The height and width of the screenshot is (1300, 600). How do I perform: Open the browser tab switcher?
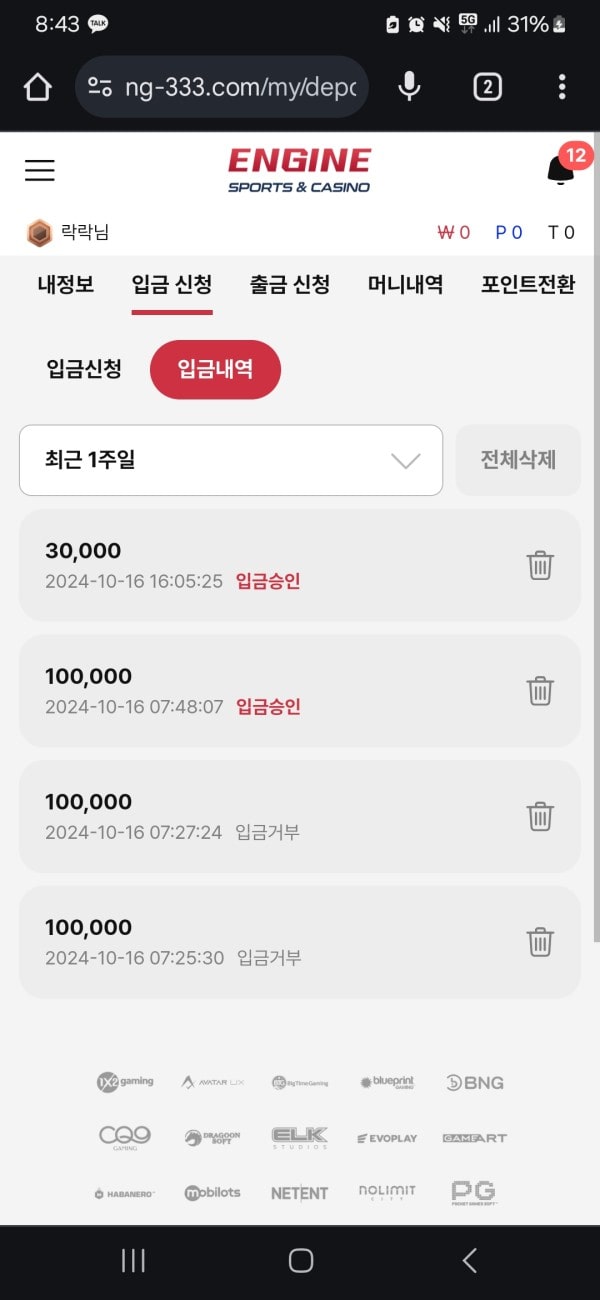(x=487, y=87)
